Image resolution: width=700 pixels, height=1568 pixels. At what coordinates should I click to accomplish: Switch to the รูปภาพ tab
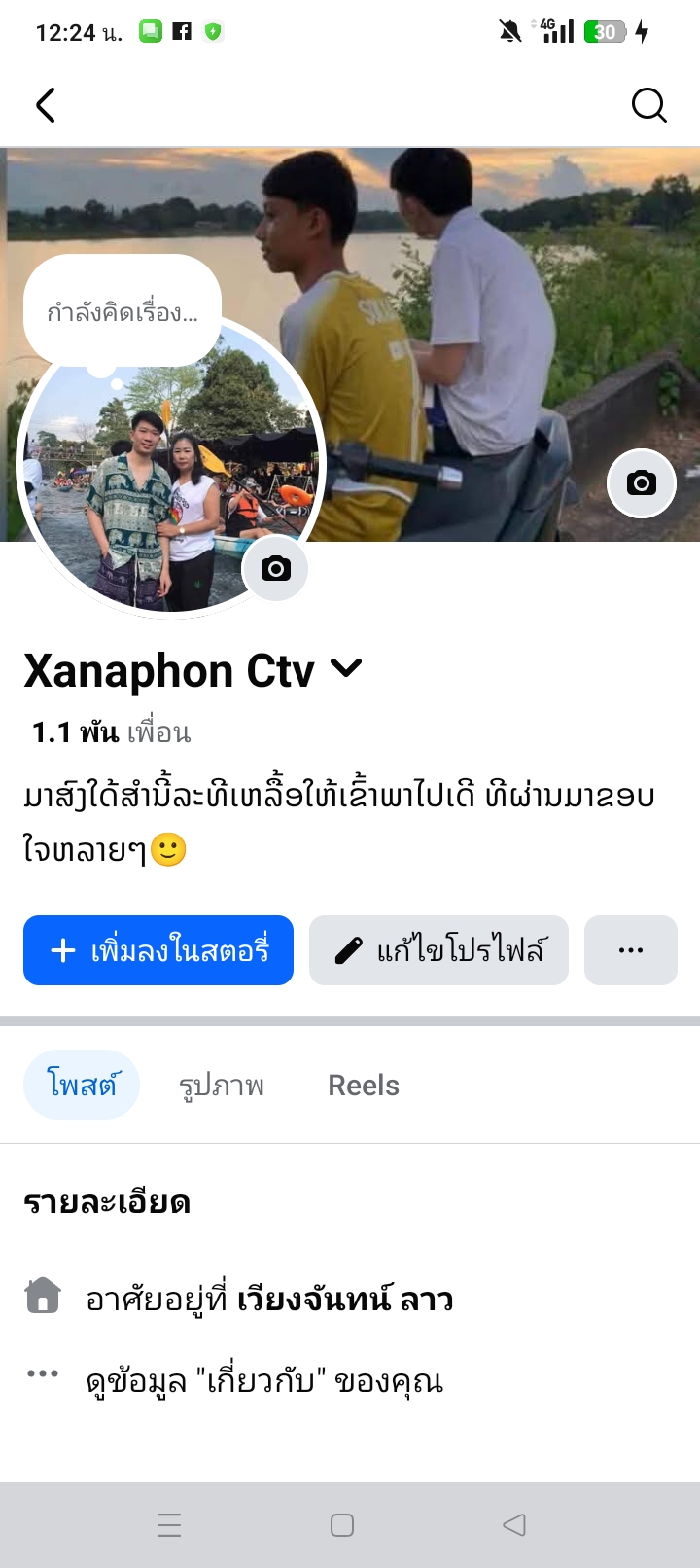click(222, 1085)
